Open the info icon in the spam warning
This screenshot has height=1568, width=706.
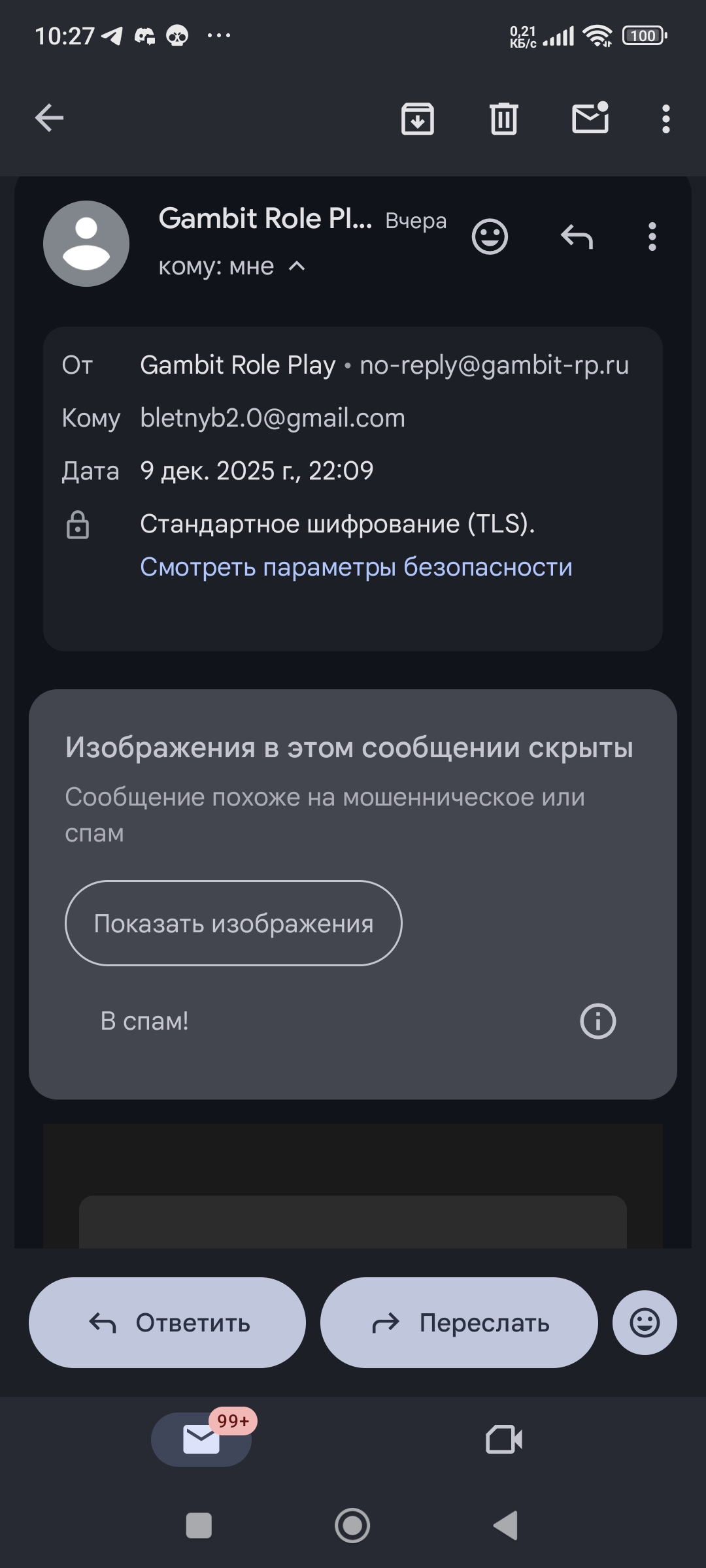[x=597, y=1021]
